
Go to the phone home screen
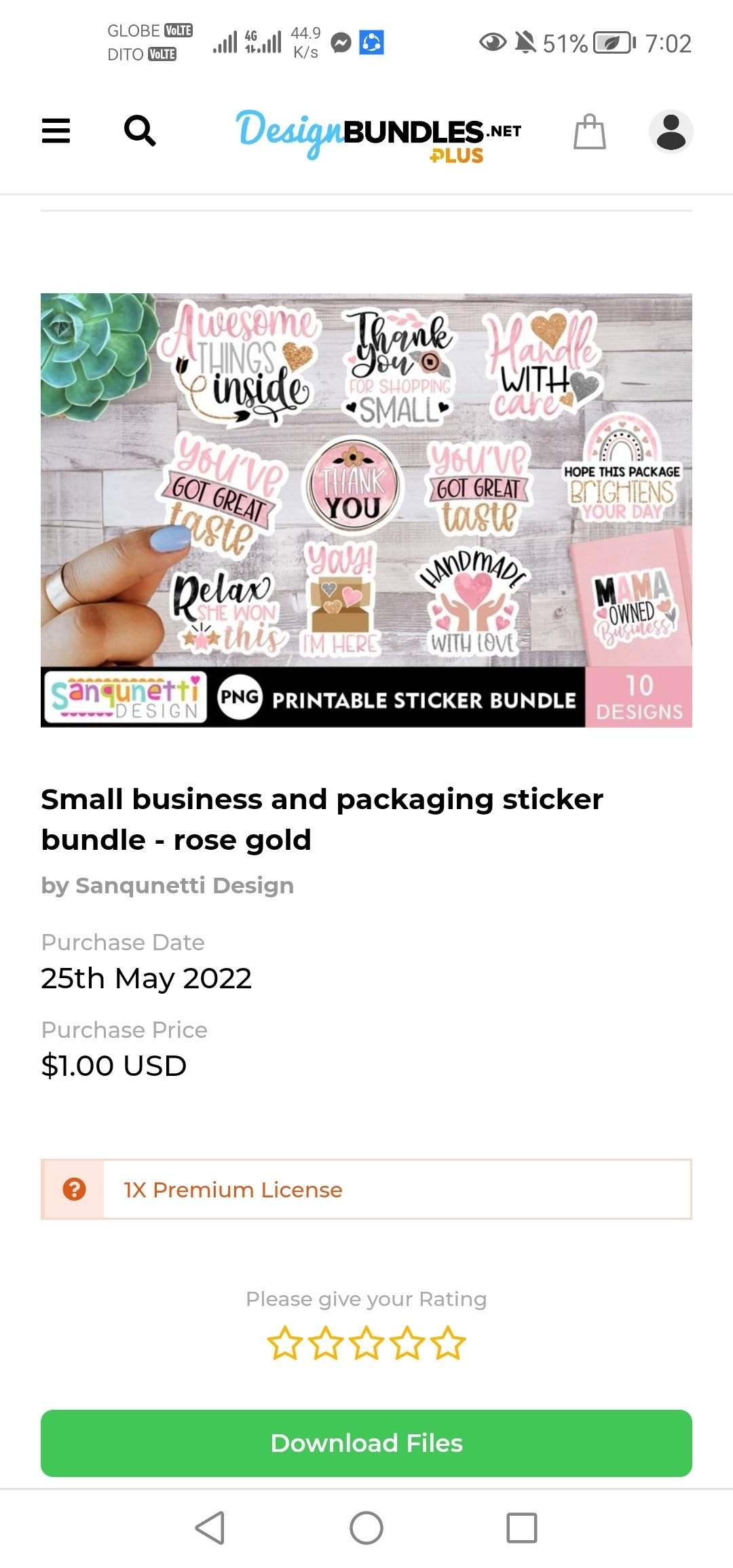pyautogui.click(x=366, y=1528)
